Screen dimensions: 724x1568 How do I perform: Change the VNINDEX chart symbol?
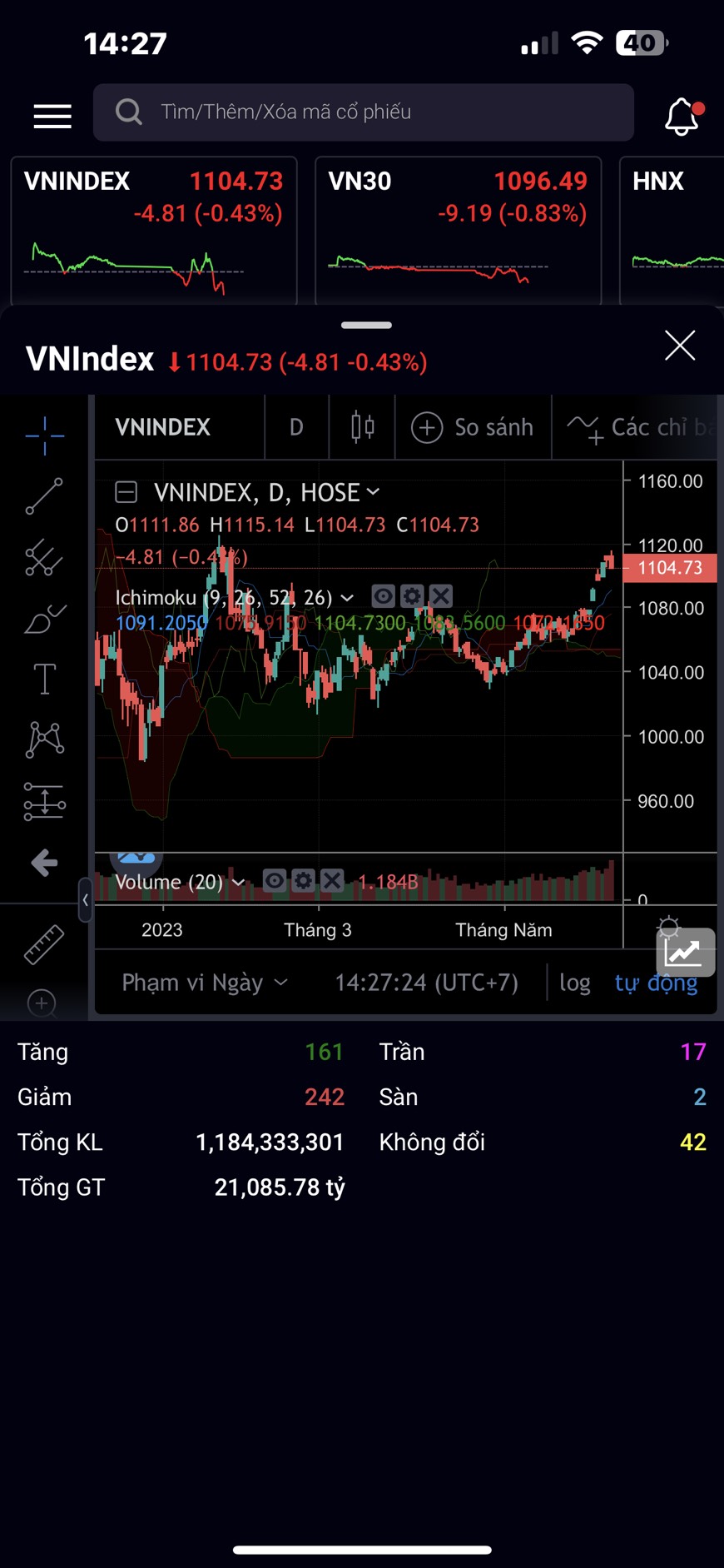click(163, 427)
